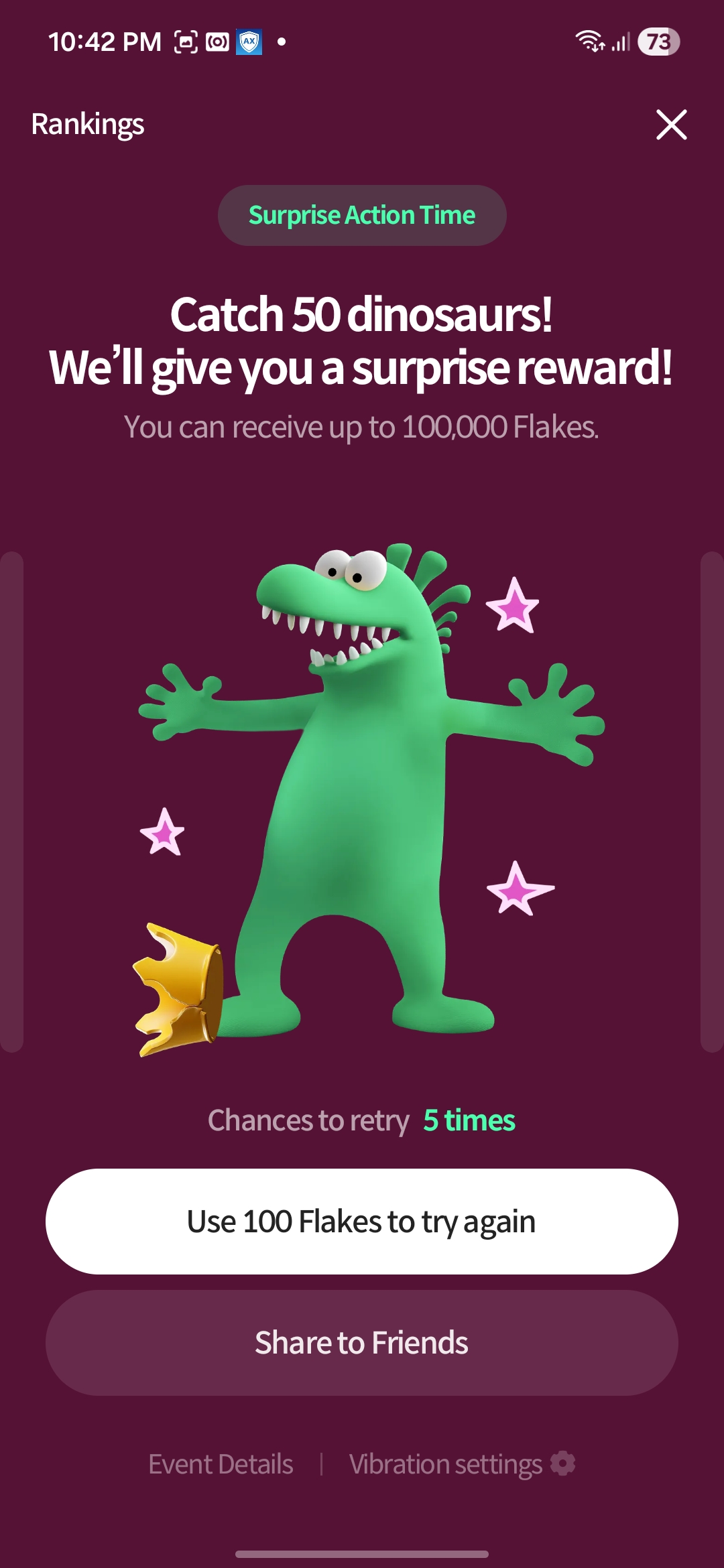Close the dinosaur event screen
This screenshot has height=1568, width=724.
pos(671,125)
